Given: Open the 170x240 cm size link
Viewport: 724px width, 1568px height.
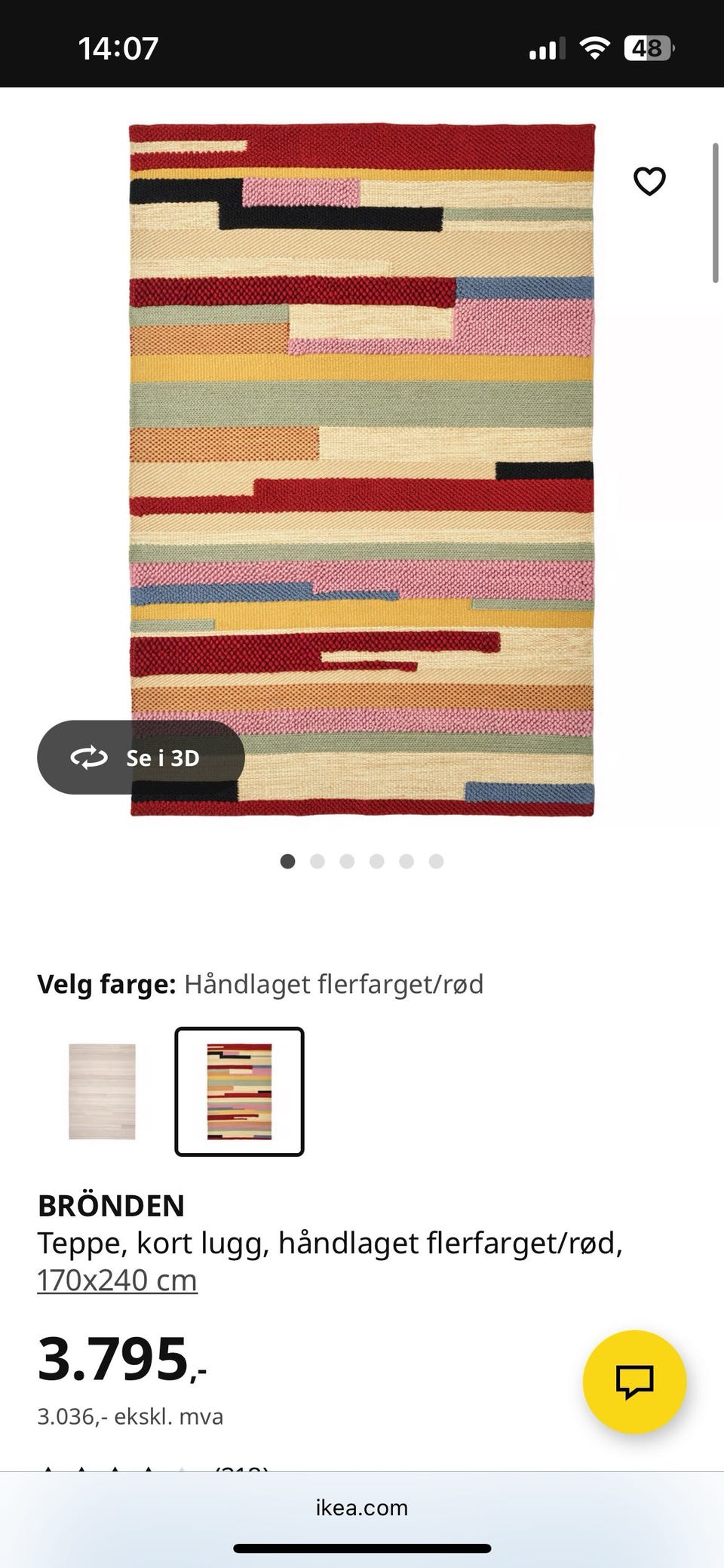Looking at the screenshot, I should click(117, 1279).
